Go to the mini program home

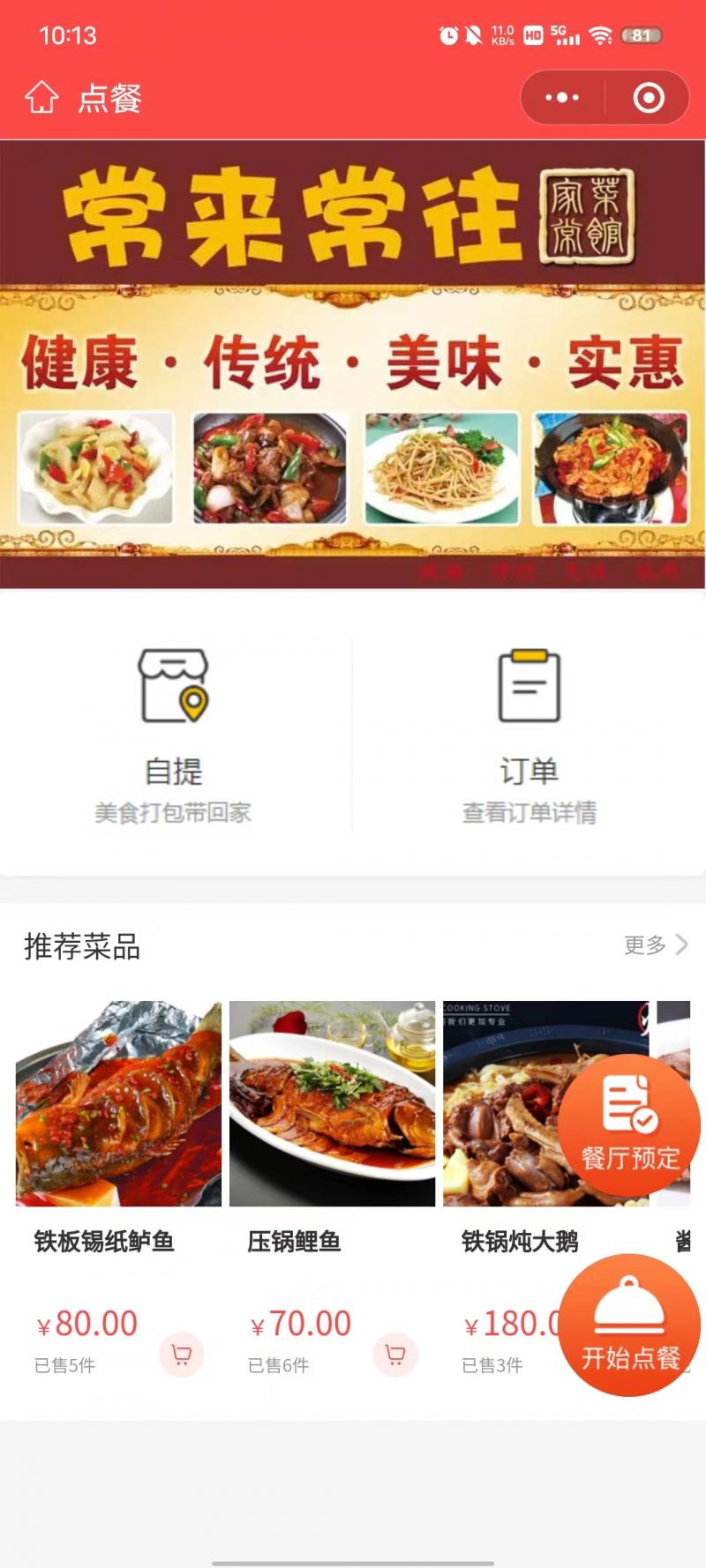click(41, 97)
